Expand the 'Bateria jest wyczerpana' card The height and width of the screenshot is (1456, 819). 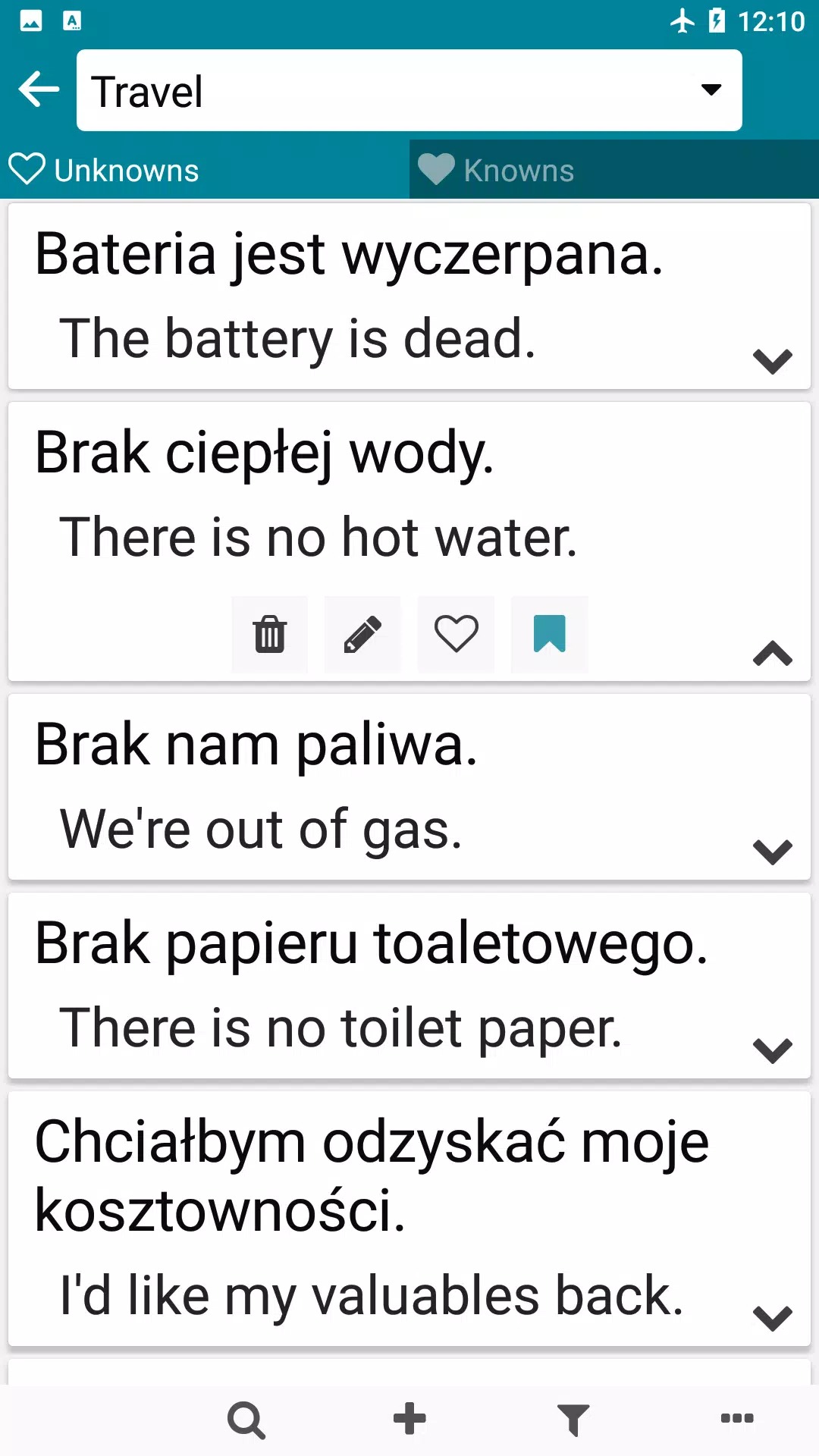[x=772, y=361]
